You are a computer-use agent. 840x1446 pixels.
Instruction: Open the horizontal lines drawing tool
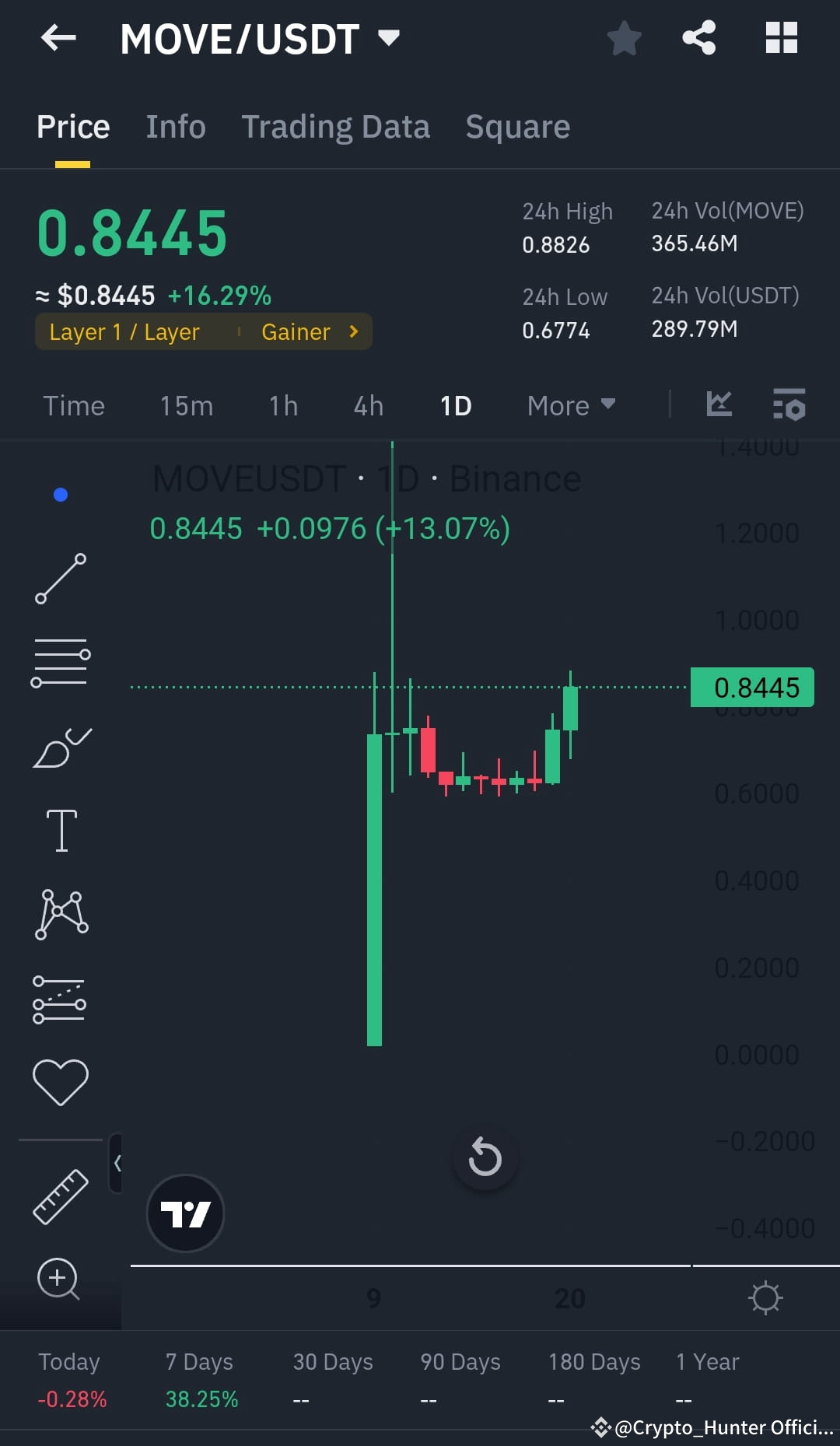[x=61, y=661]
